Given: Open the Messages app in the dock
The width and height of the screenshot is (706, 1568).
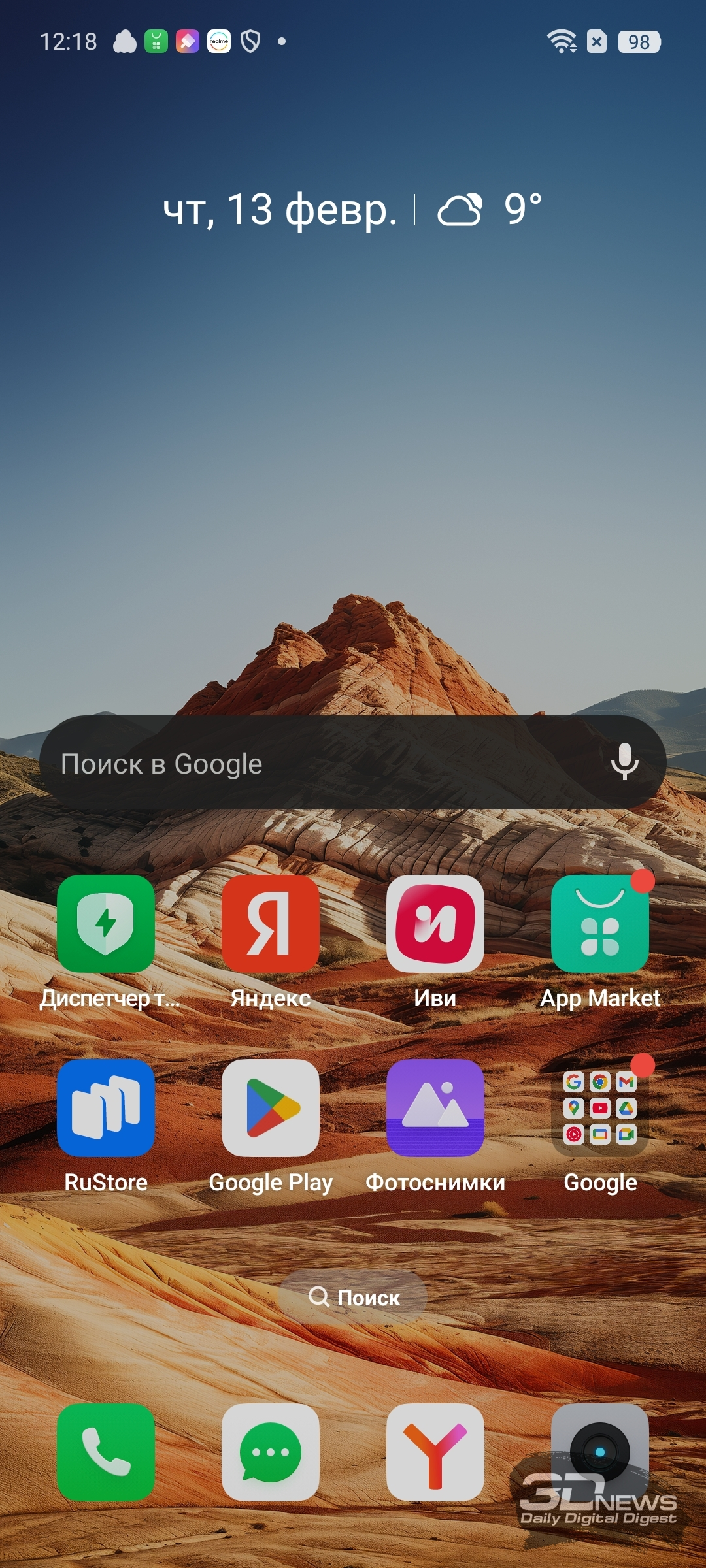Looking at the screenshot, I should (271, 1452).
